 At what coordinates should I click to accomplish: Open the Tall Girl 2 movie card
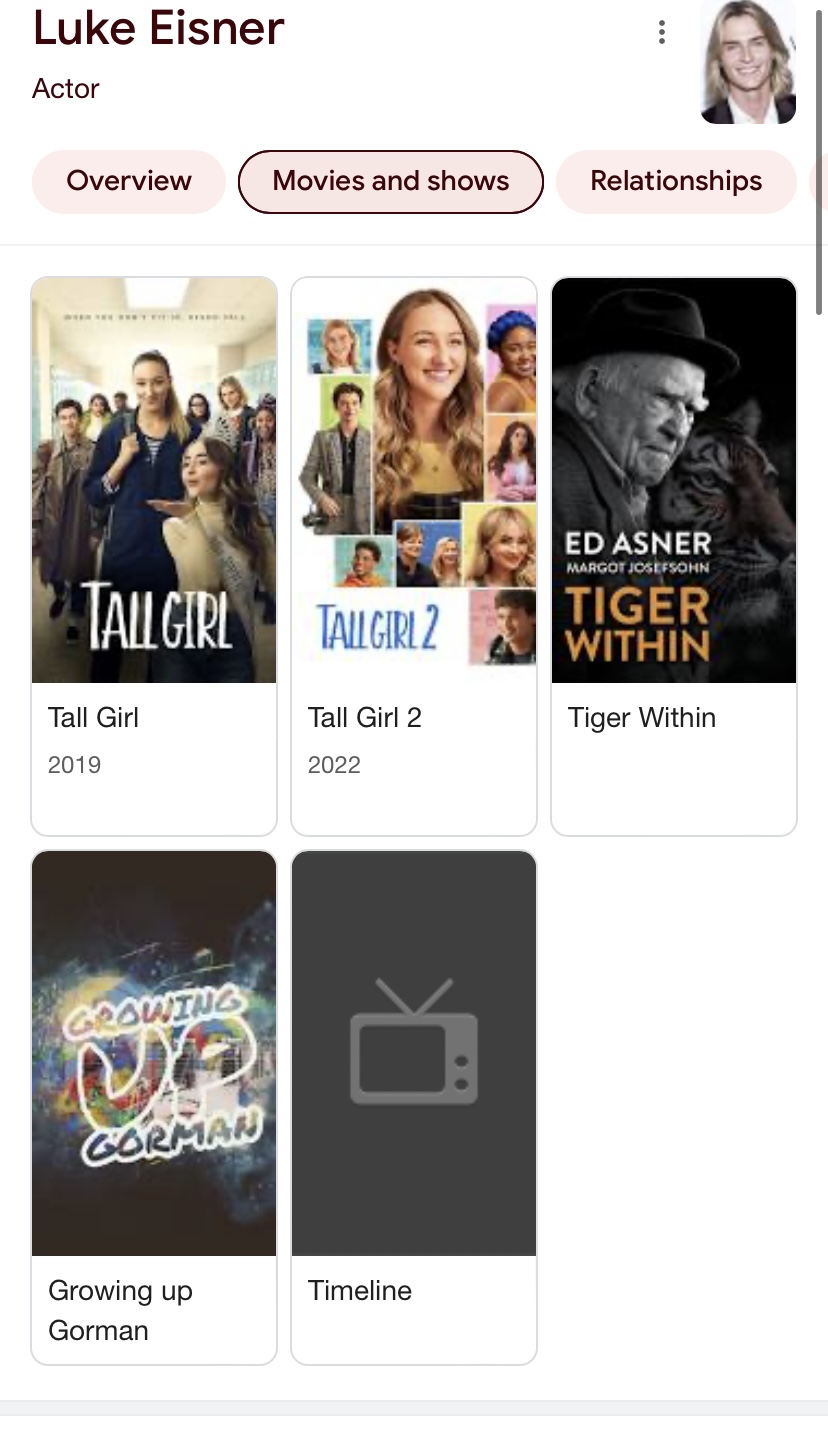pyautogui.click(x=414, y=555)
